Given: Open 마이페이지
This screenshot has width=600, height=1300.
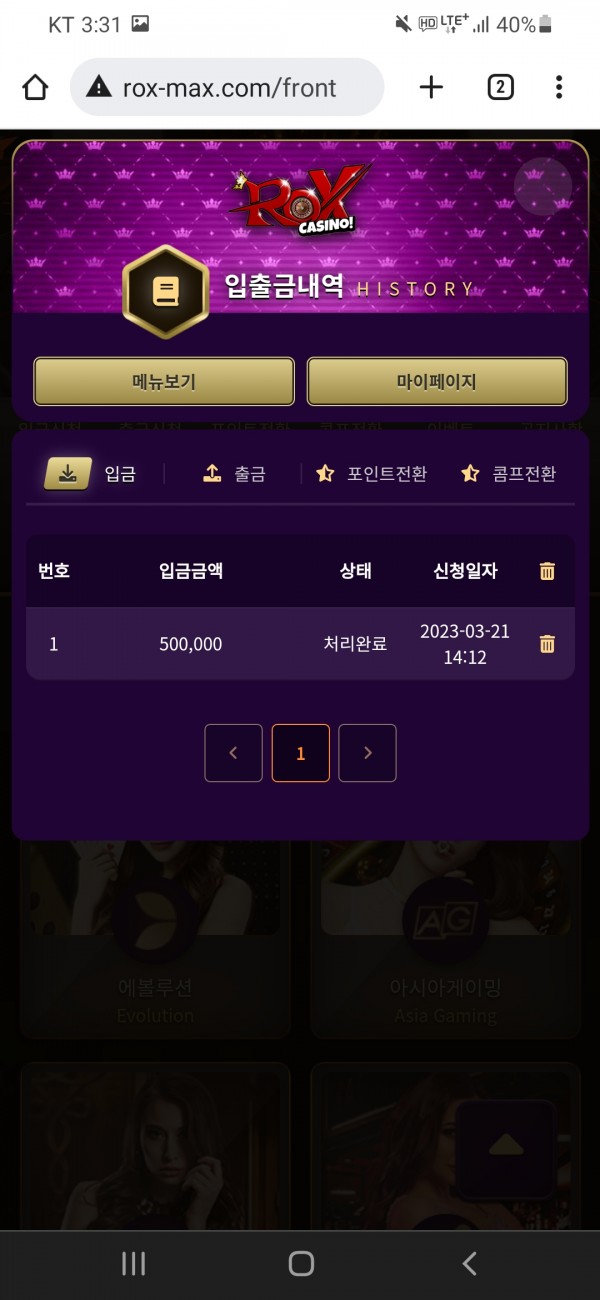Looking at the screenshot, I should (437, 382).
